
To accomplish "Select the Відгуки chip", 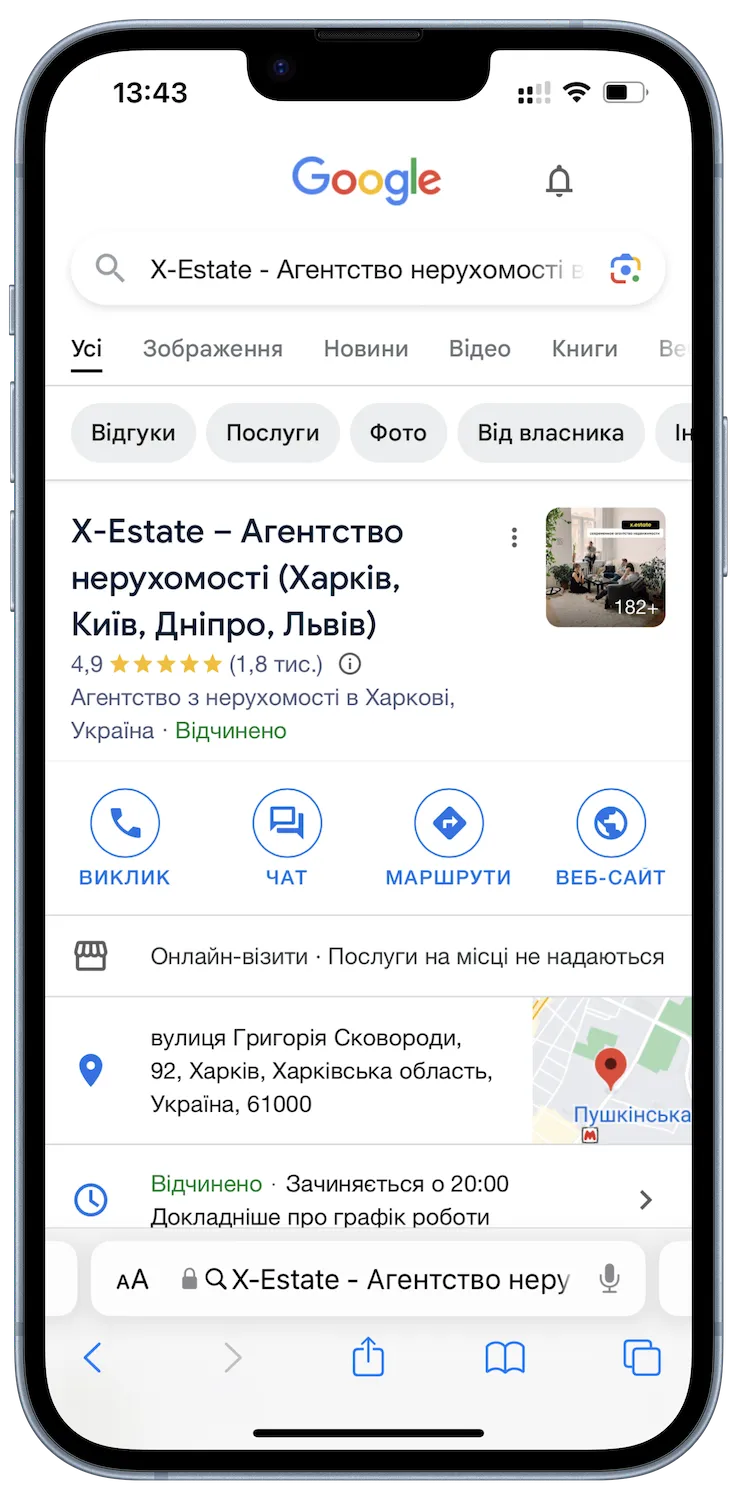I will [x=133, y=433].
